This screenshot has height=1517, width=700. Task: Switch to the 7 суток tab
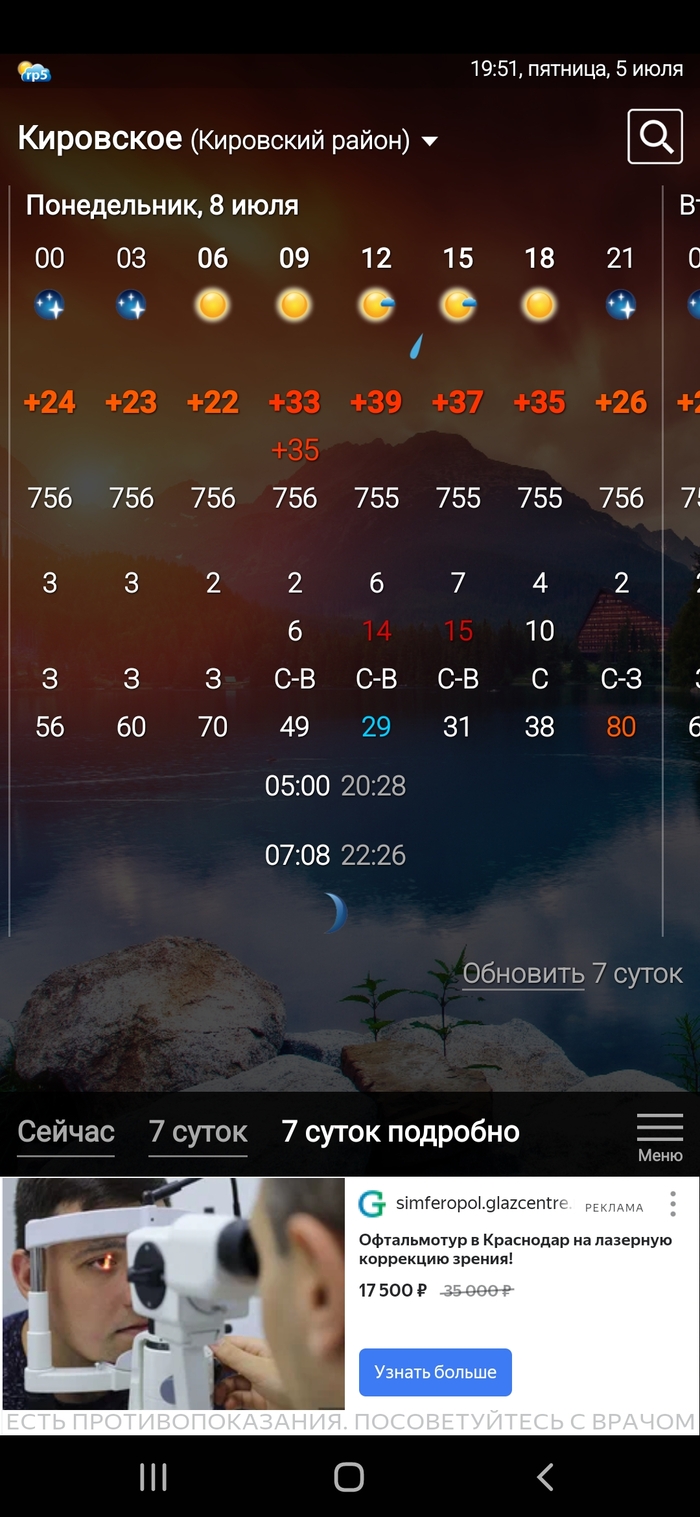[198, 1132]
